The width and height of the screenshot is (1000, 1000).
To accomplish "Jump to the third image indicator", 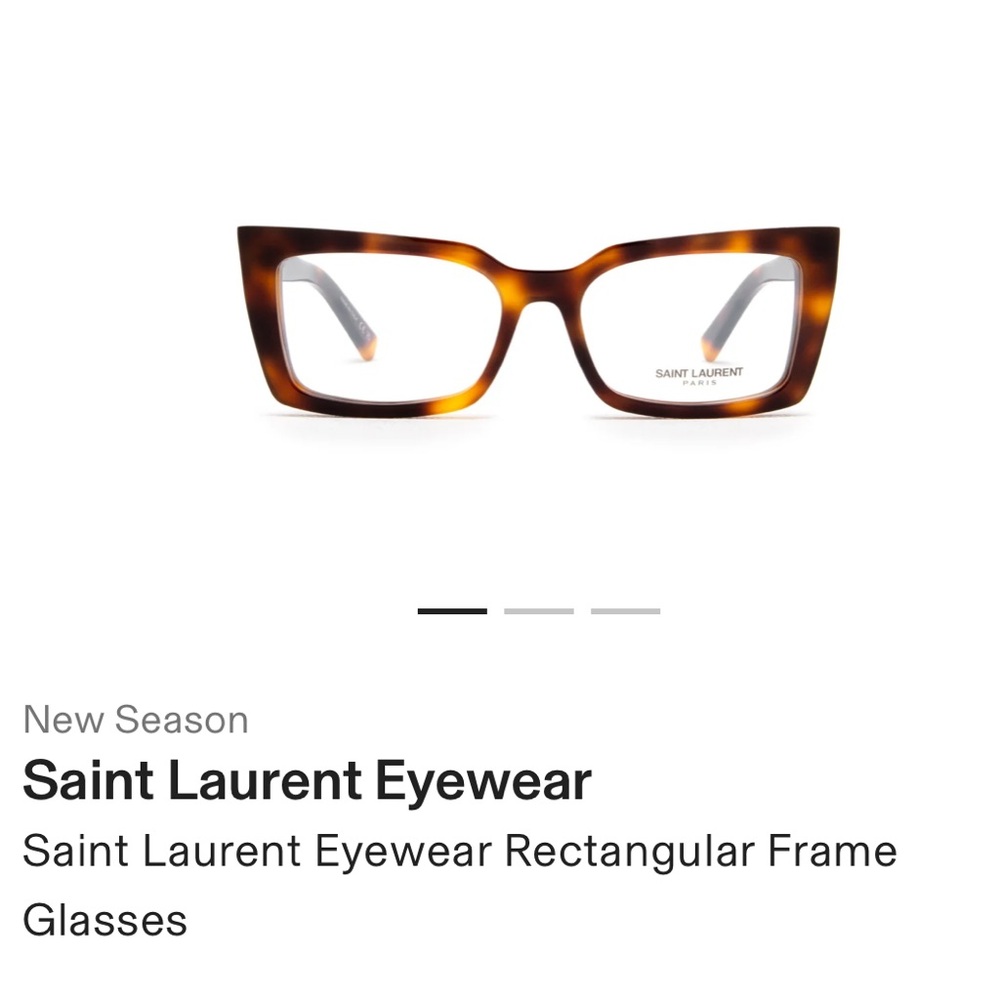I will [625, 610].
